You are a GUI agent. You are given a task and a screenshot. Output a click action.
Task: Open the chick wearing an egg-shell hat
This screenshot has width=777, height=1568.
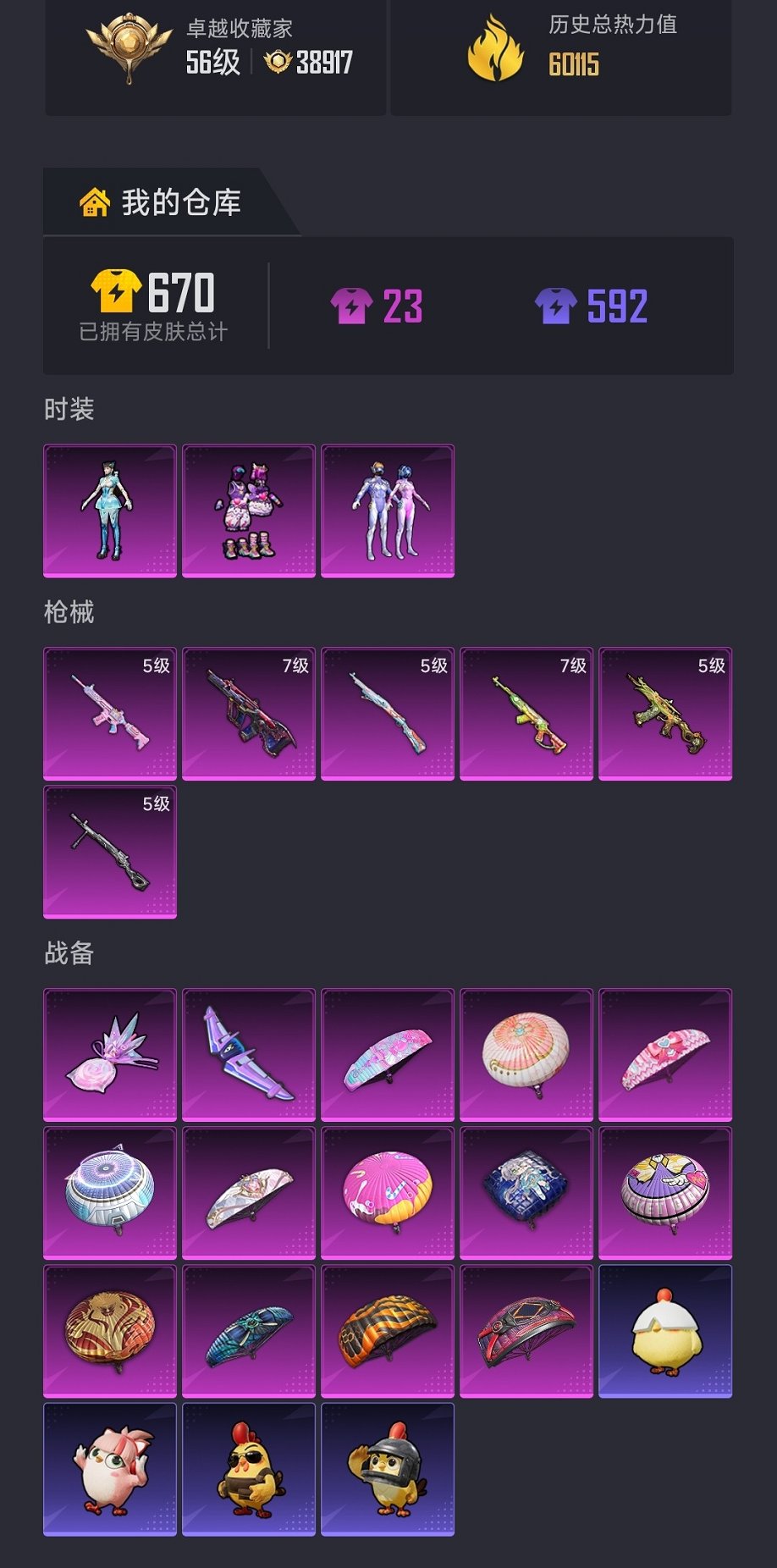pos(665,1331)
